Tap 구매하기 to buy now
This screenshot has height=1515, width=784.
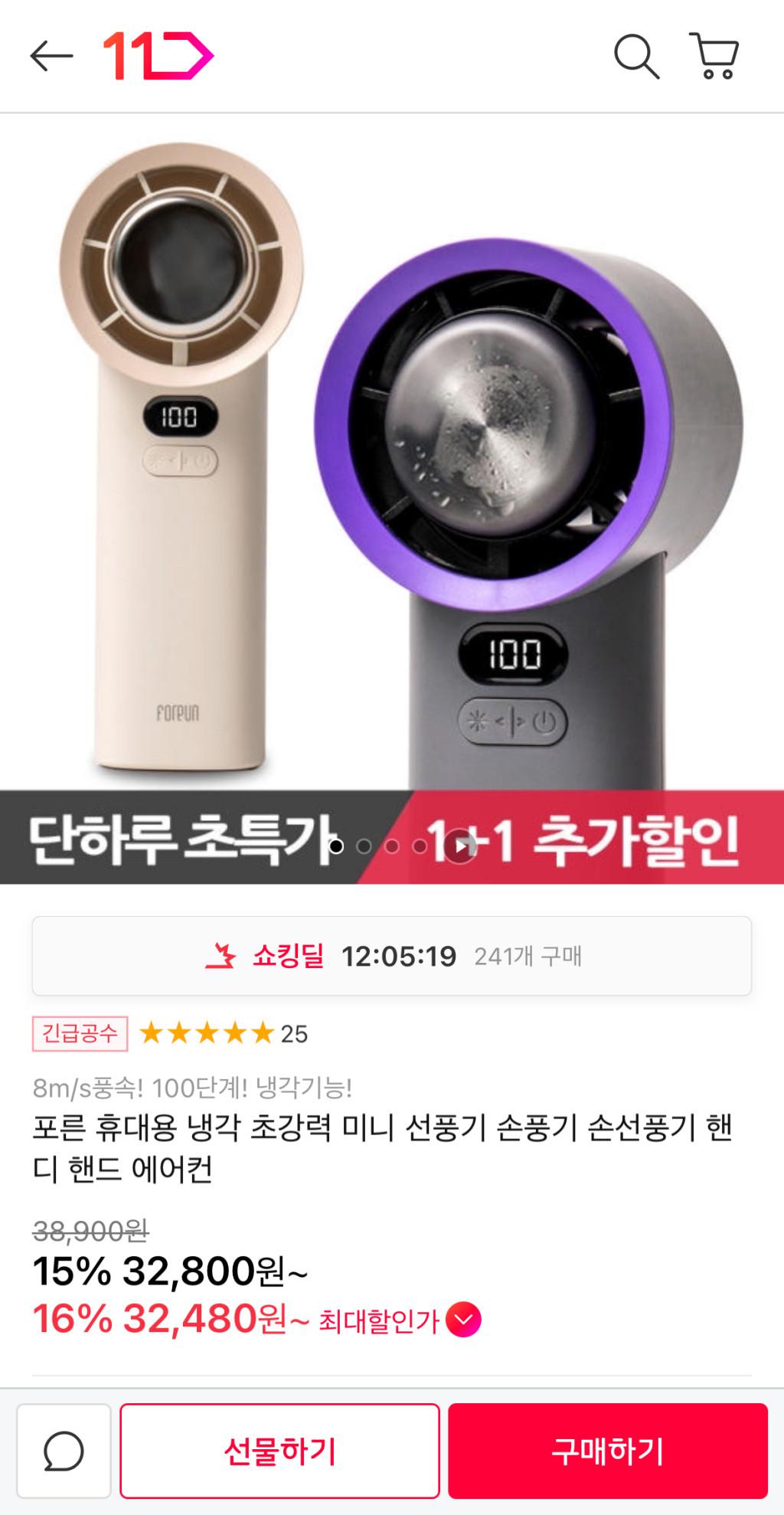click(608, 1451)
